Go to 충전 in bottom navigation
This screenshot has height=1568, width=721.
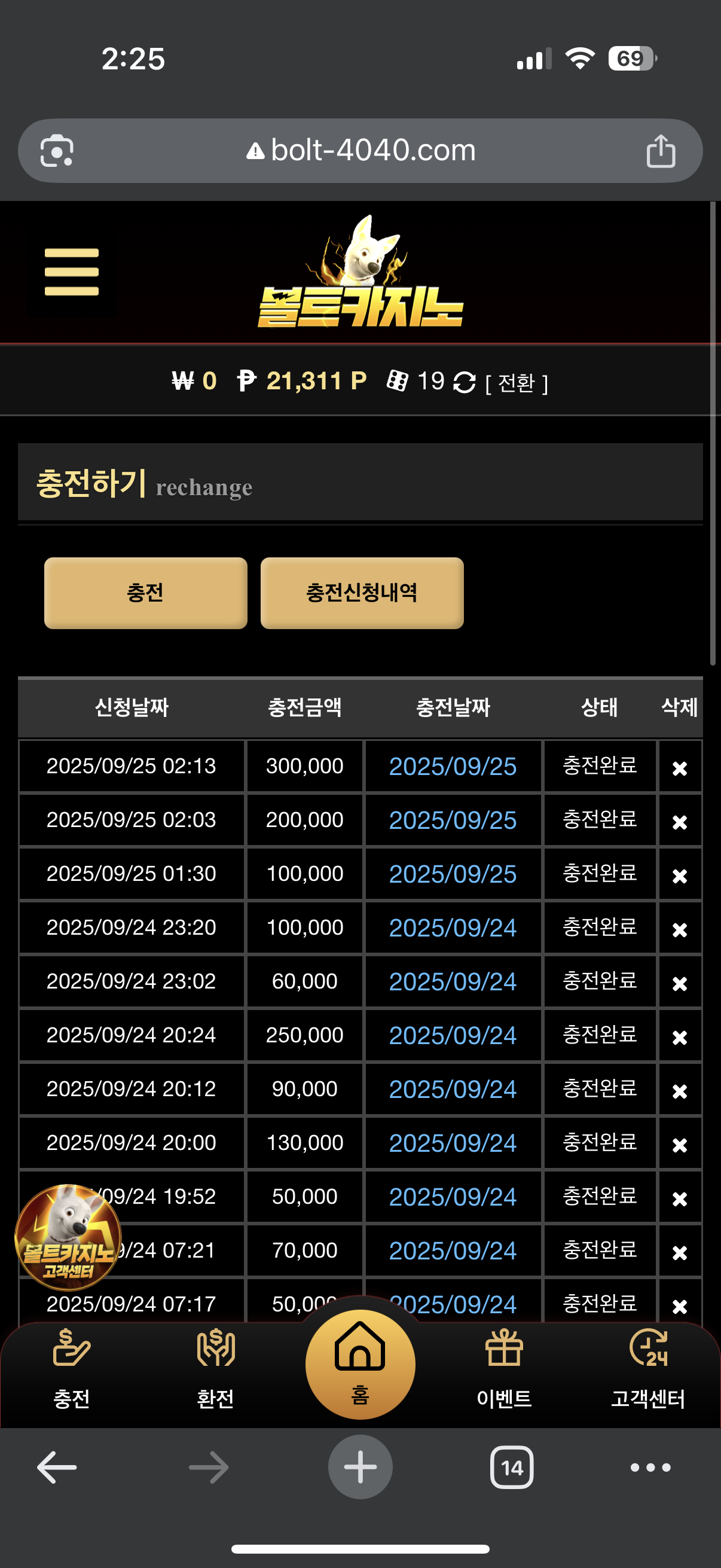72,1369
